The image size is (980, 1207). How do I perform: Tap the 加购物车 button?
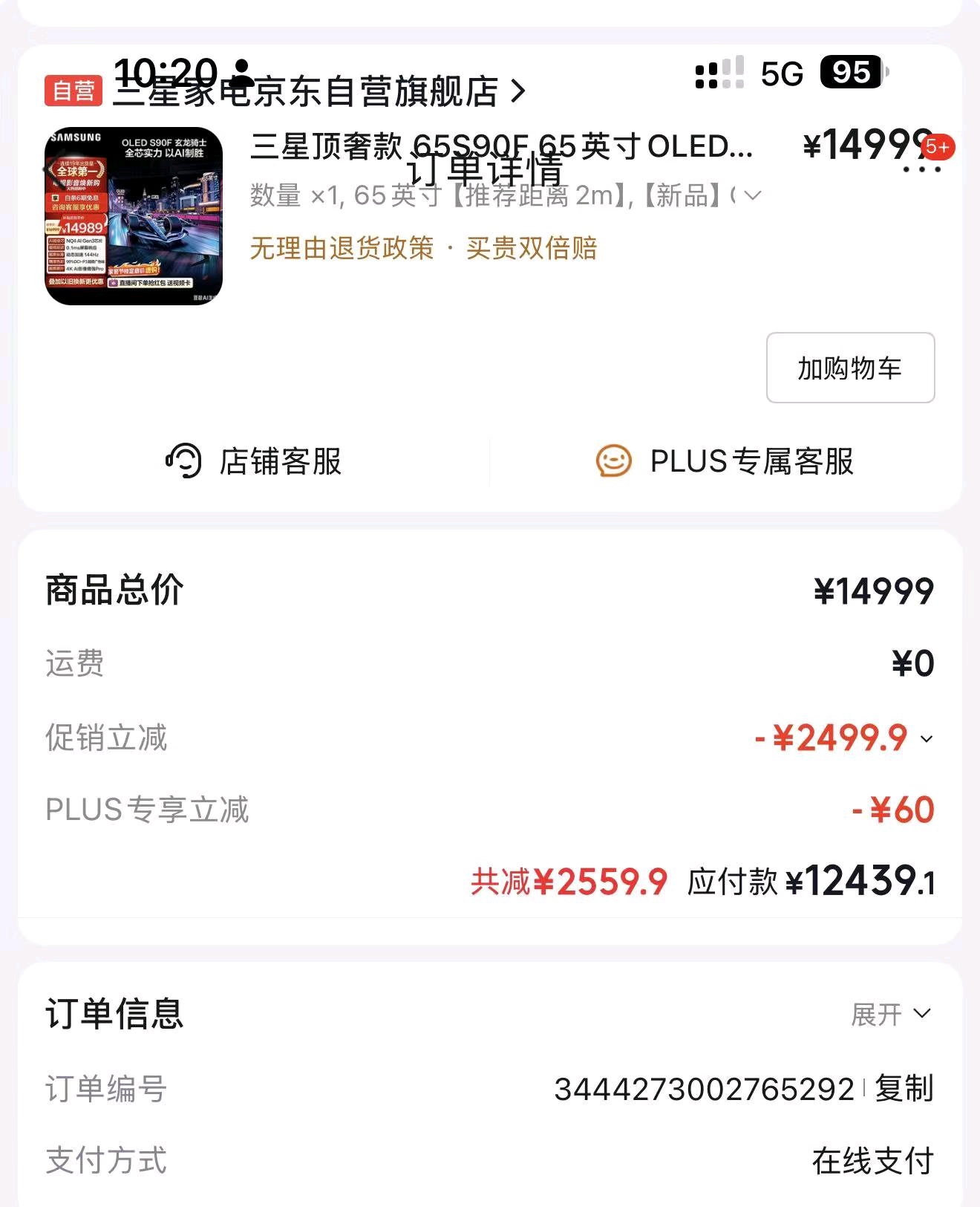850,368
